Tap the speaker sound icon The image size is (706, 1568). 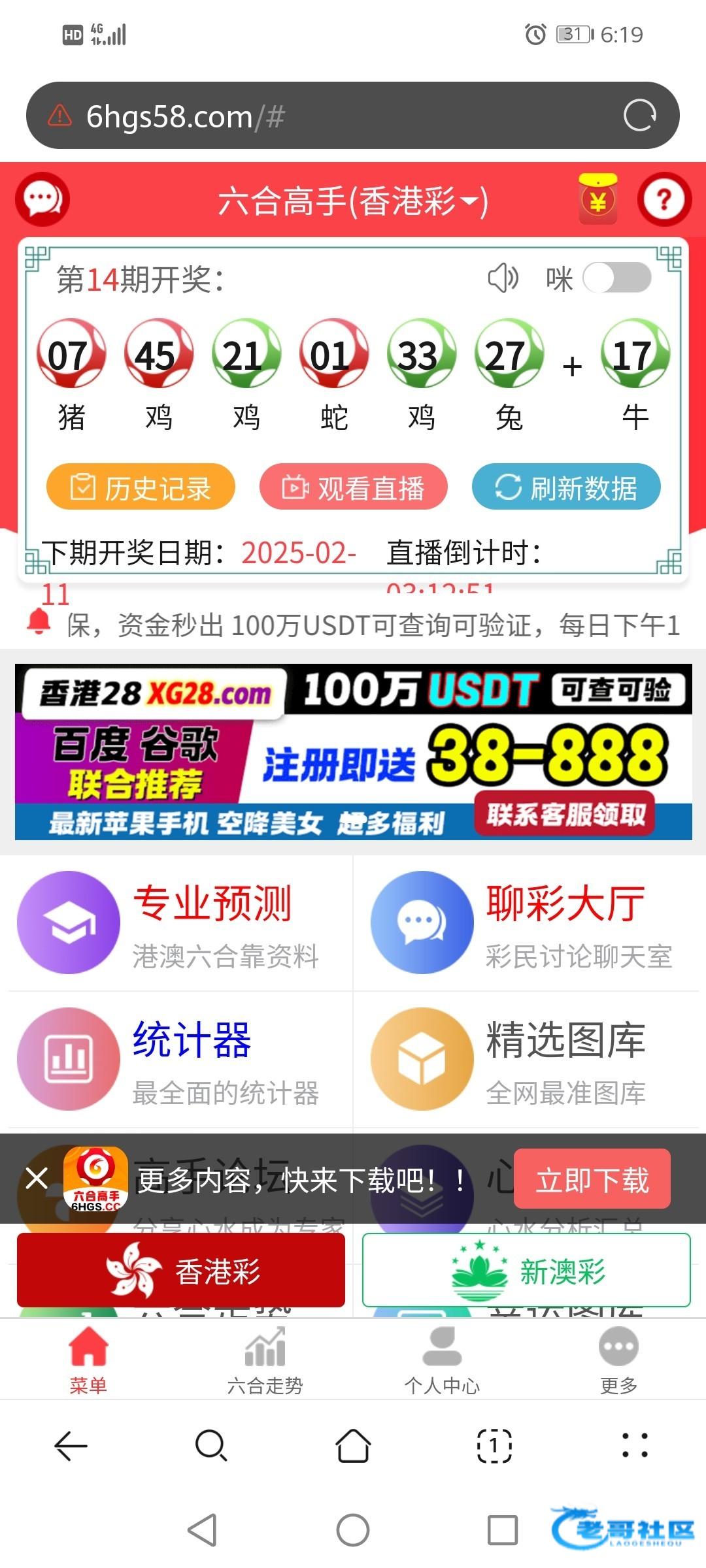click(x=503, y=278)
